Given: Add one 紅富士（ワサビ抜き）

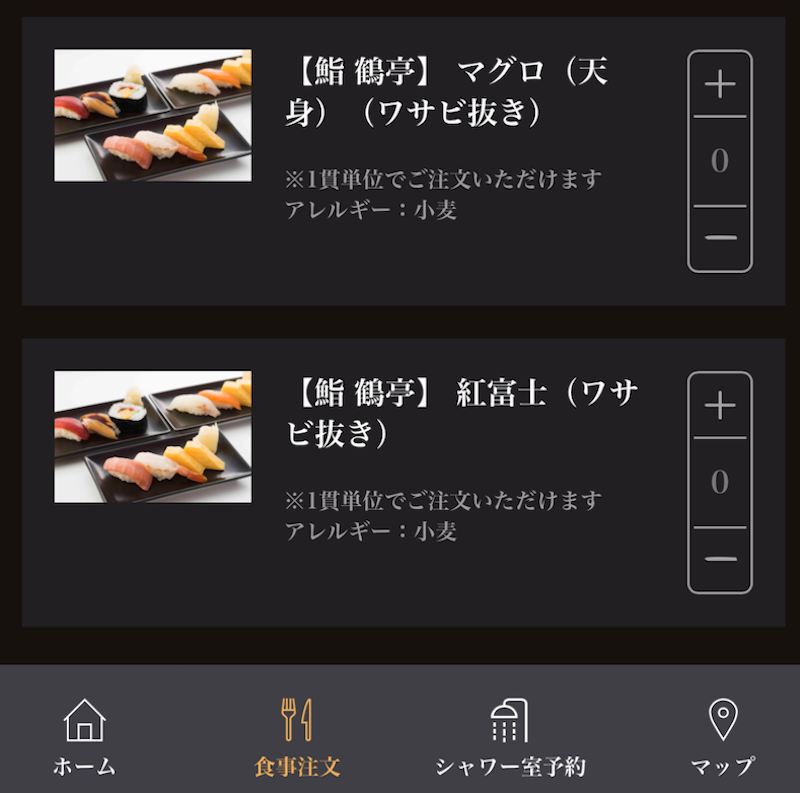Looking at the screenshot, I should [x=720, y=406].
